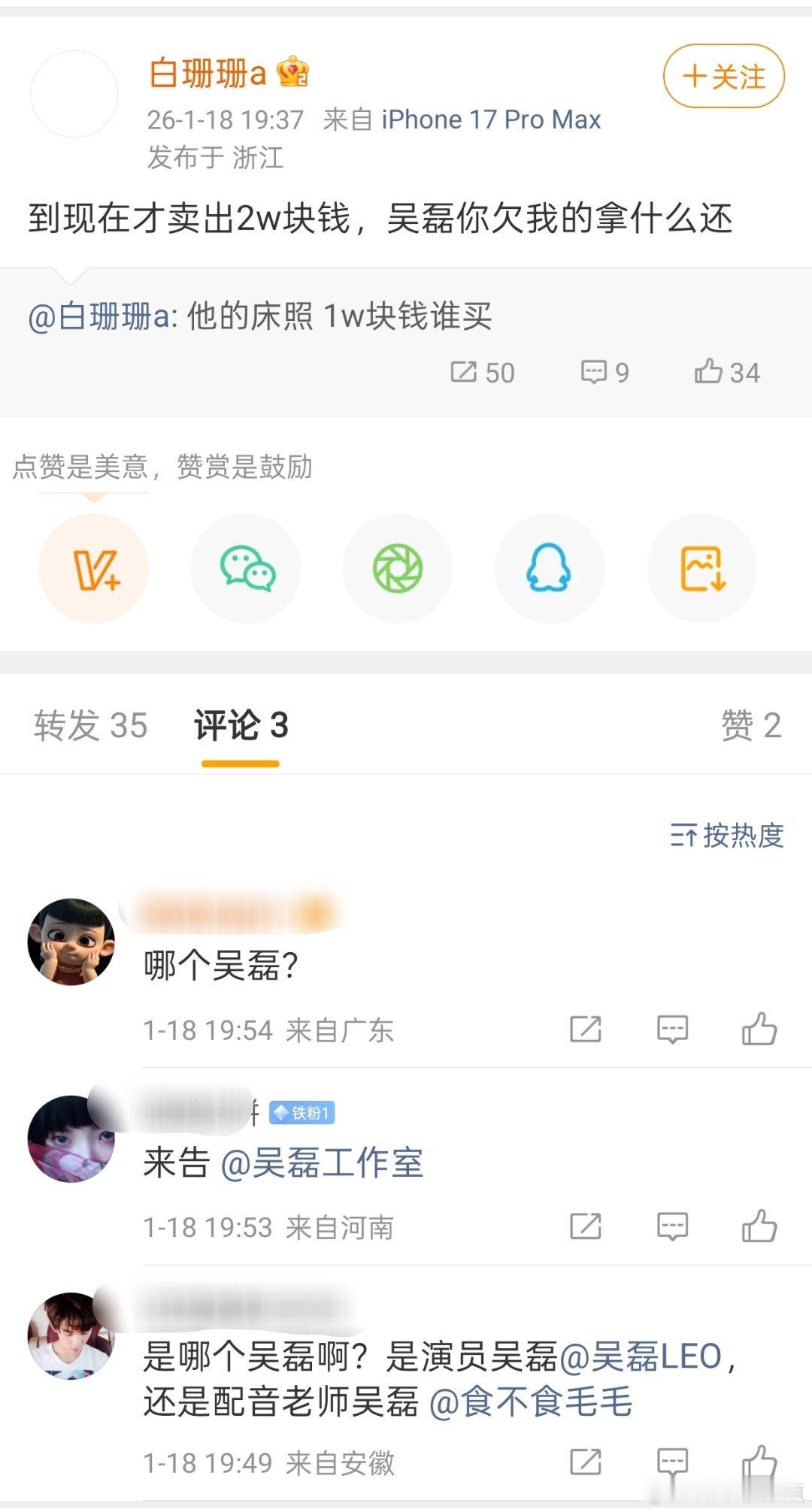
Task: Open the V+ reward tip option
Action: pos(92,569)
